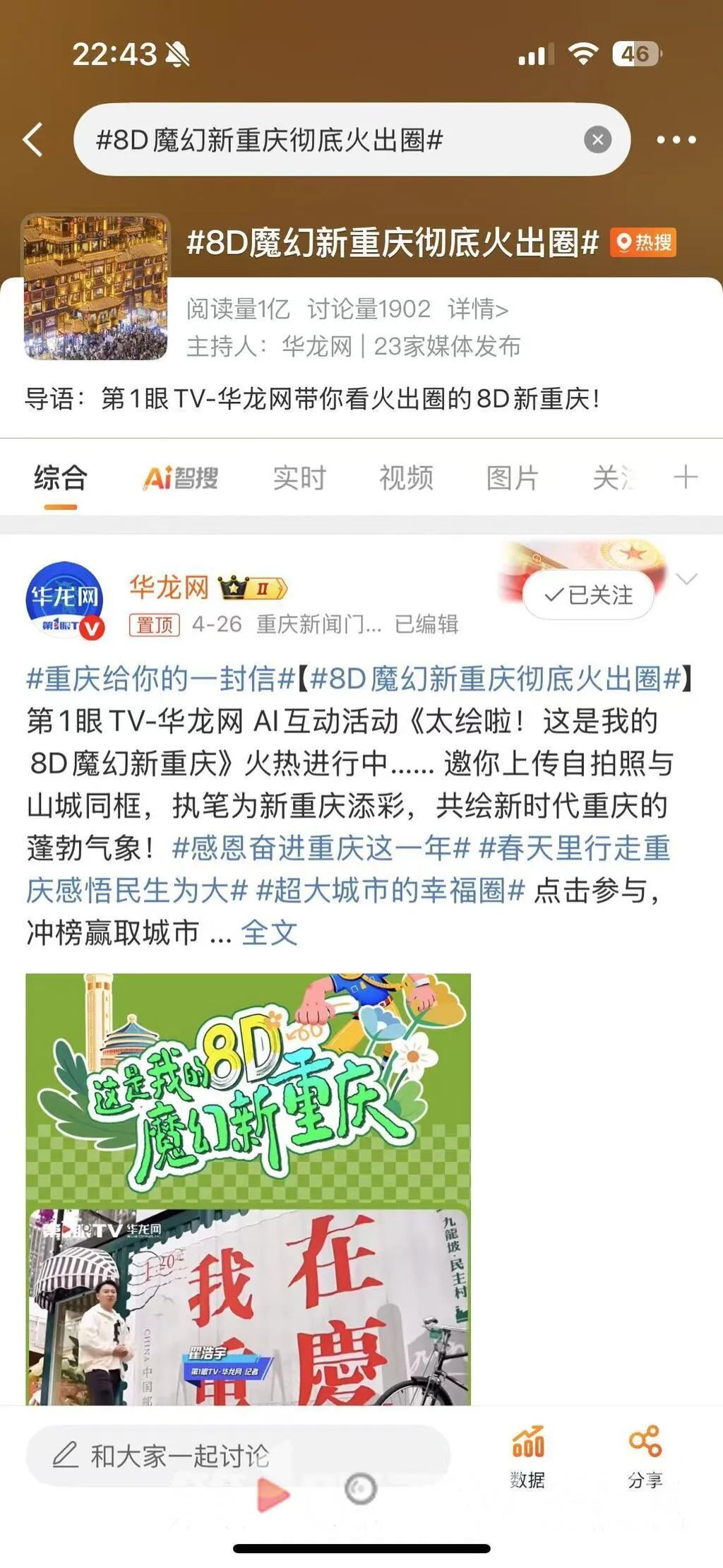Switch to the 视频 tab

(x=406, y=478)
